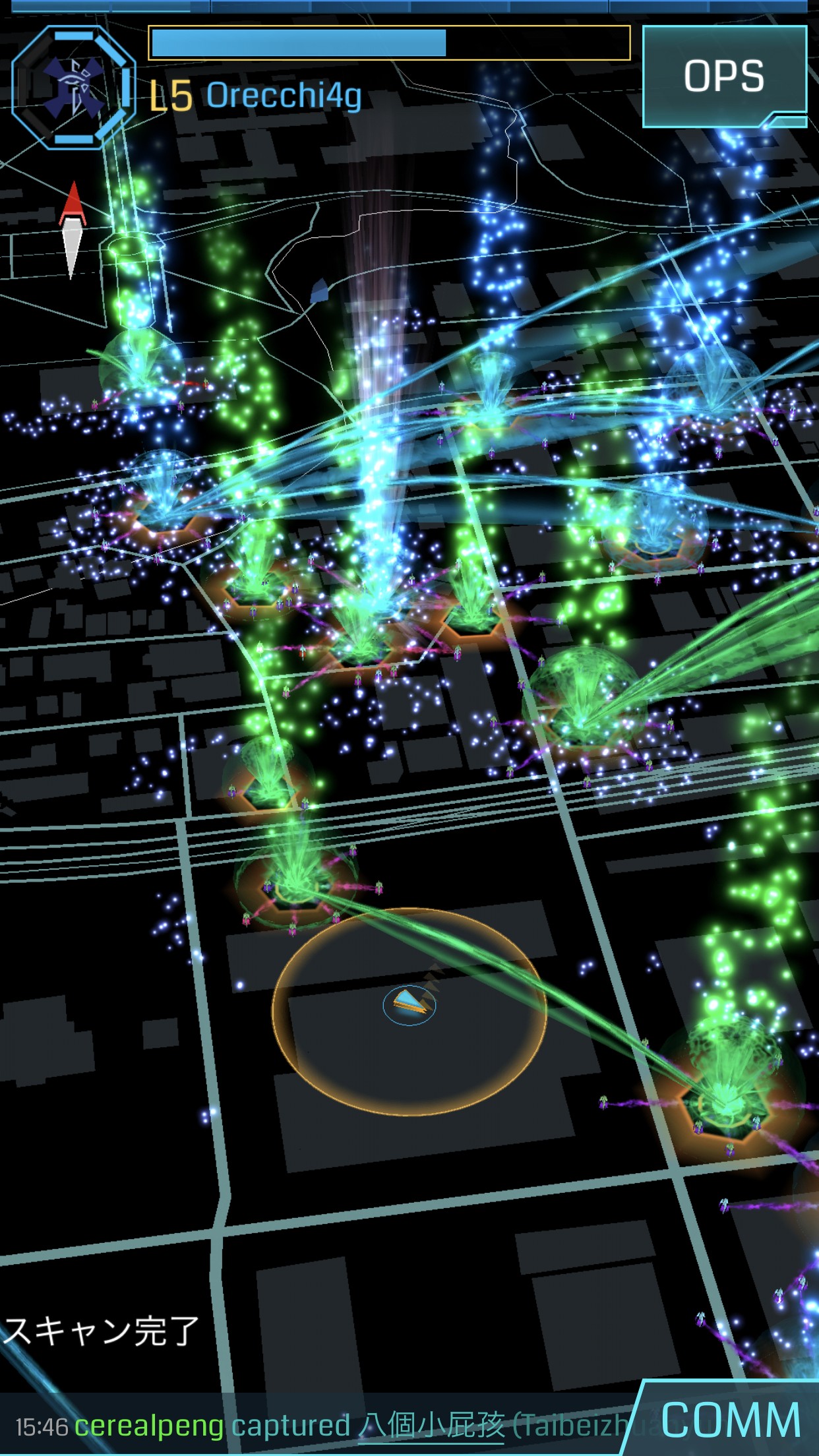Open the OPS menu
Screen dimensions: 819x1456
(x=724, y=76)
